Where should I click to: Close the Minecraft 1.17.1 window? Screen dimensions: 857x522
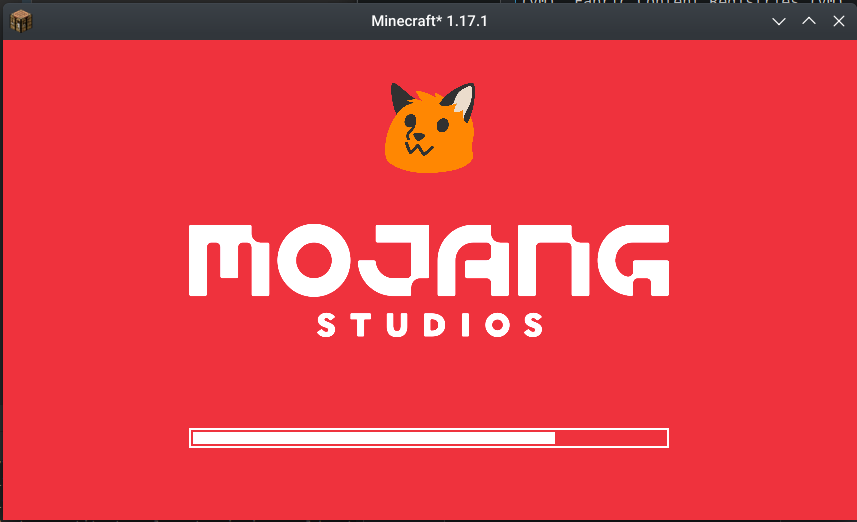click(839, 20)
